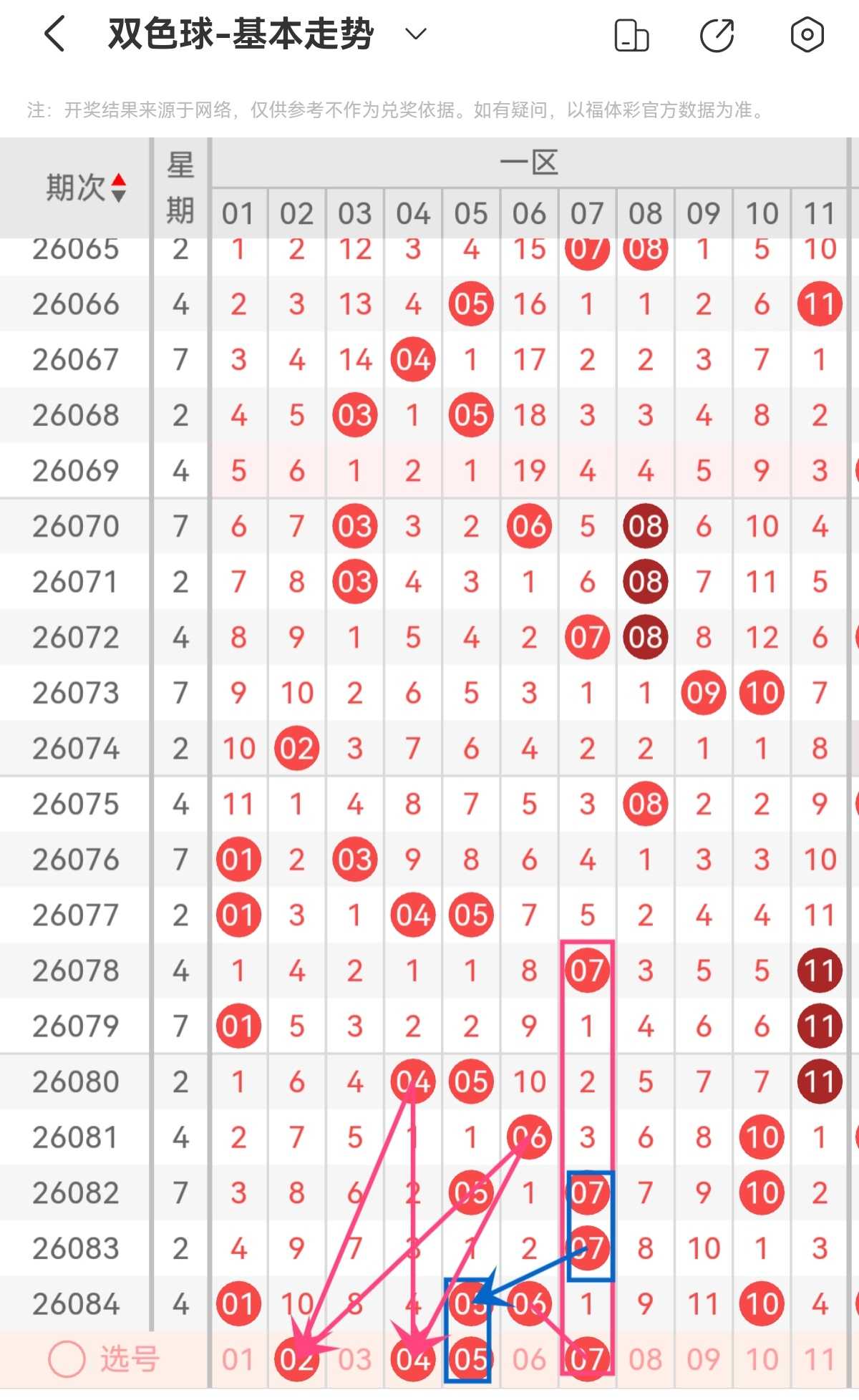
Task: Select number 09 in the selection row
Action: tap(704, 1359)
